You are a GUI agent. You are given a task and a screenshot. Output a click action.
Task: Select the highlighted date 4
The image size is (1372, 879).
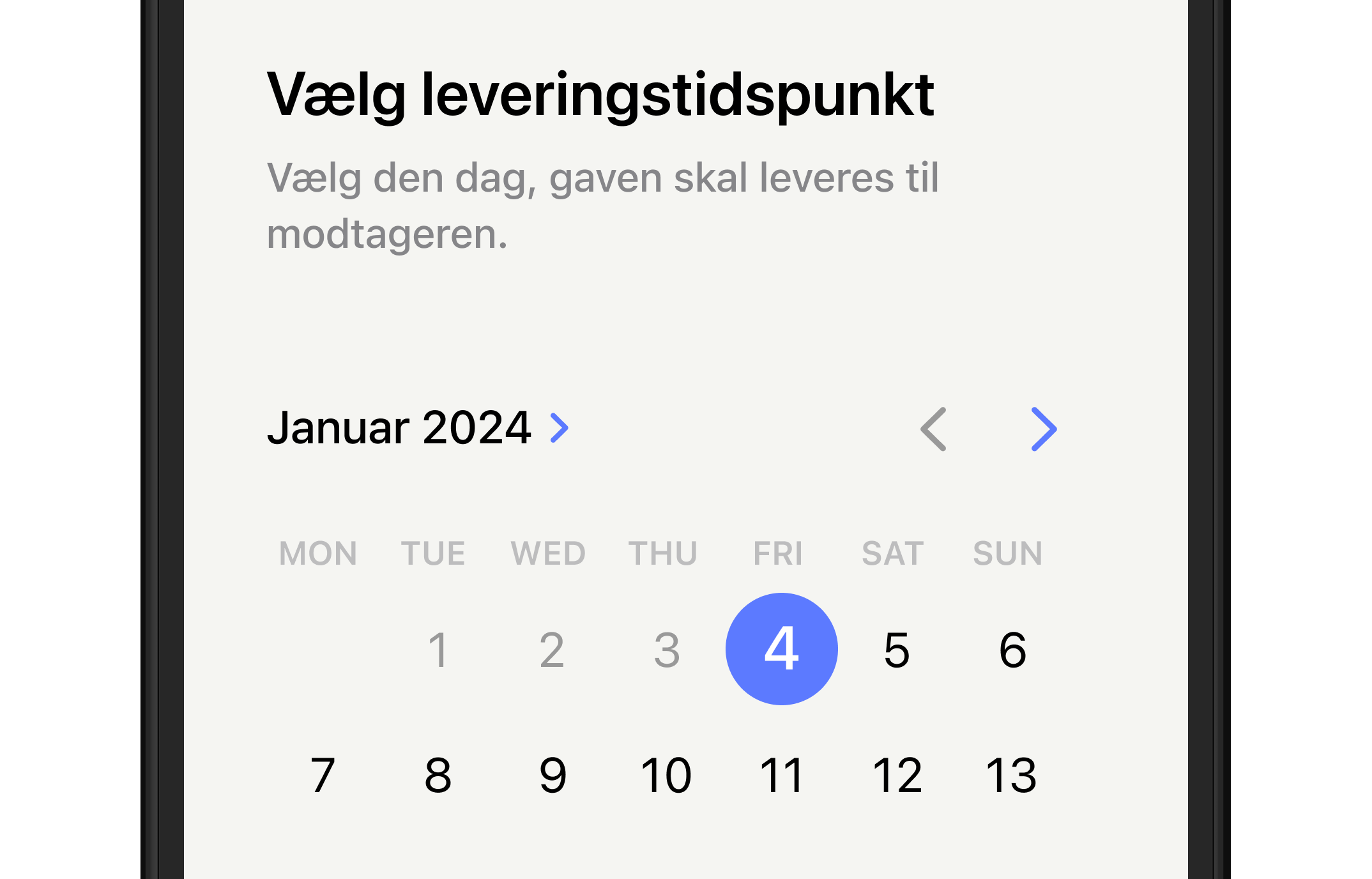click(x=781, y=649)
